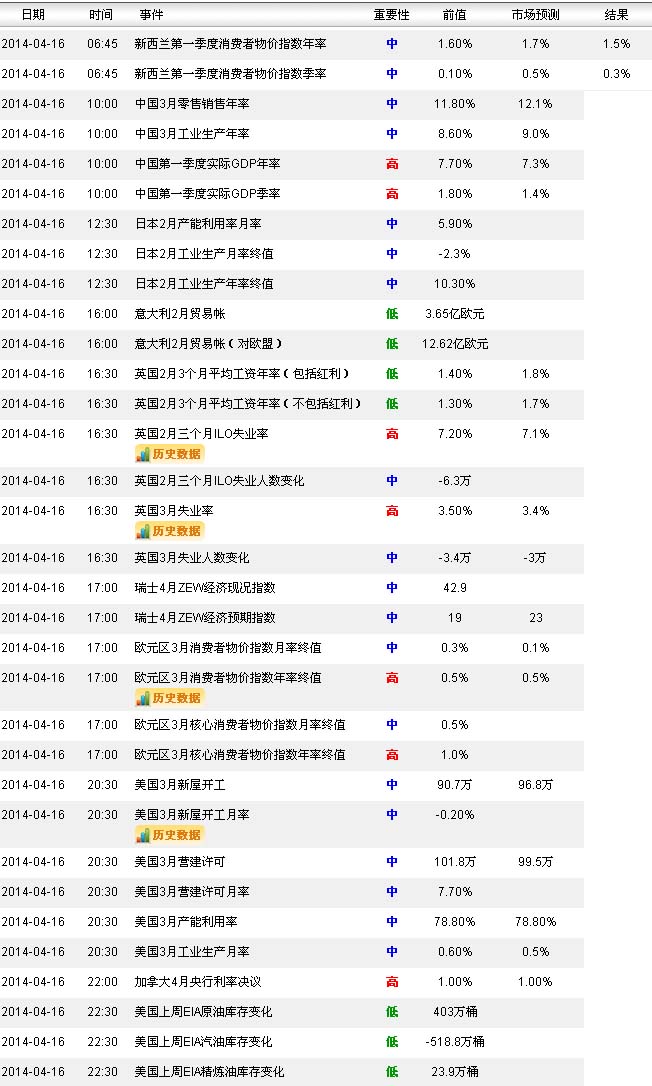View 历史数据 under 英国3月失业率
This screenshot has height=1086, width=652.
point(168,530)
